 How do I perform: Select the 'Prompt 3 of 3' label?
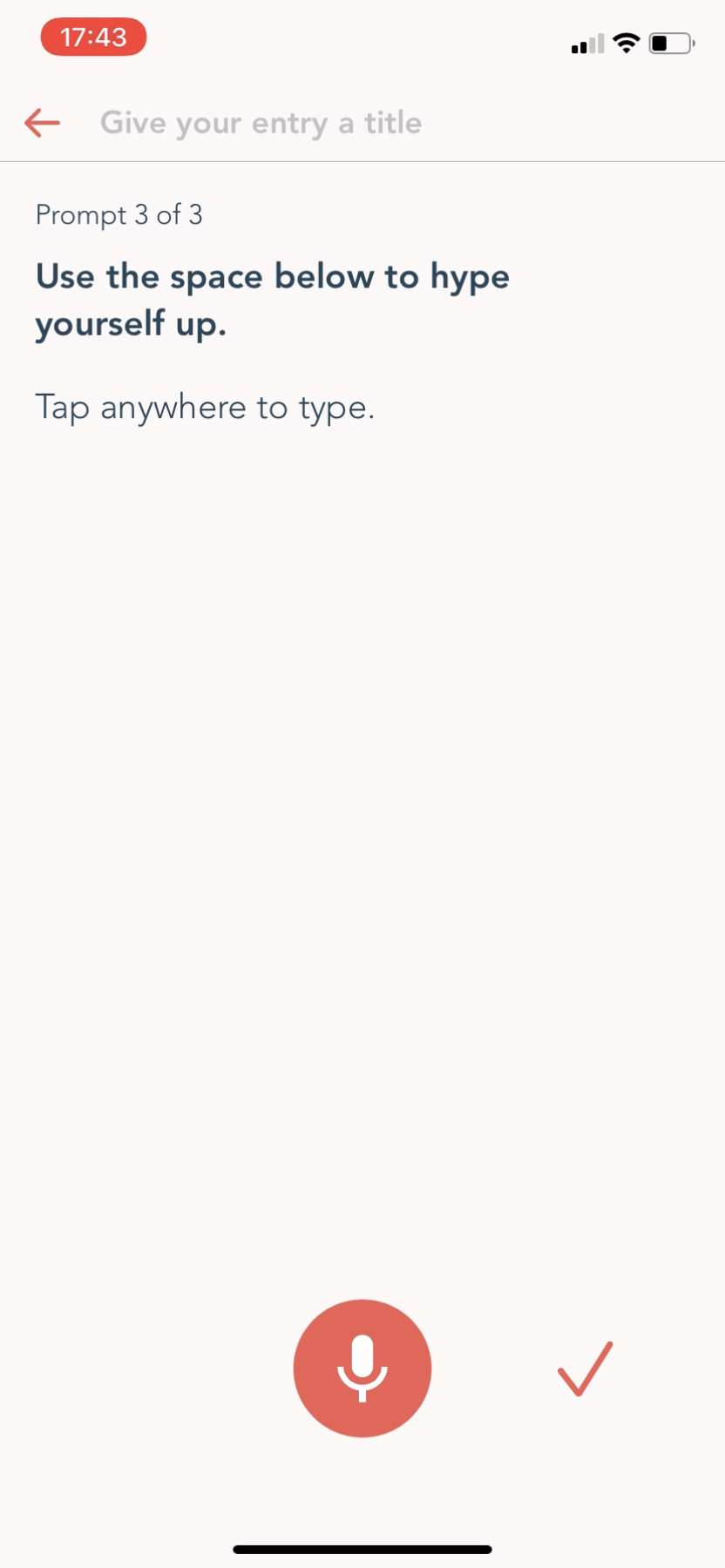point(119,214)
